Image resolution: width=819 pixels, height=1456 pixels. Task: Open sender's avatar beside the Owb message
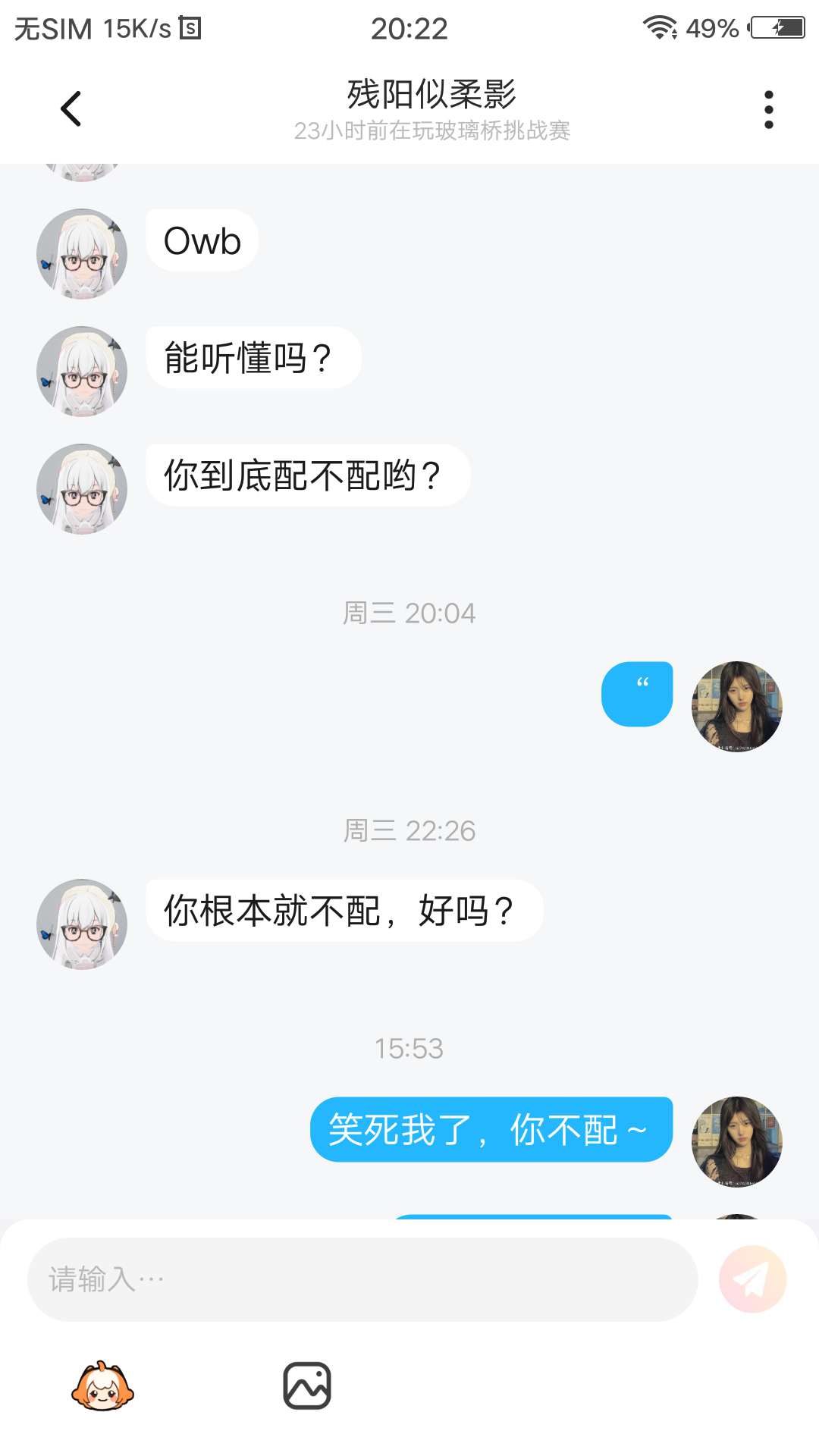[82, 254]
